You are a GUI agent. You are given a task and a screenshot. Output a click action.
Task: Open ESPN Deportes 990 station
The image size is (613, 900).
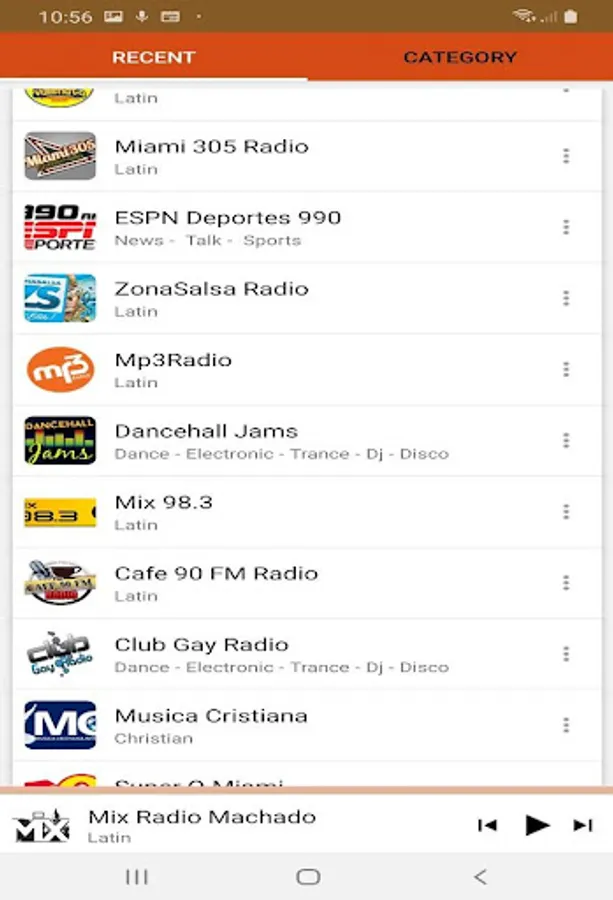click(x=228, y=227)
